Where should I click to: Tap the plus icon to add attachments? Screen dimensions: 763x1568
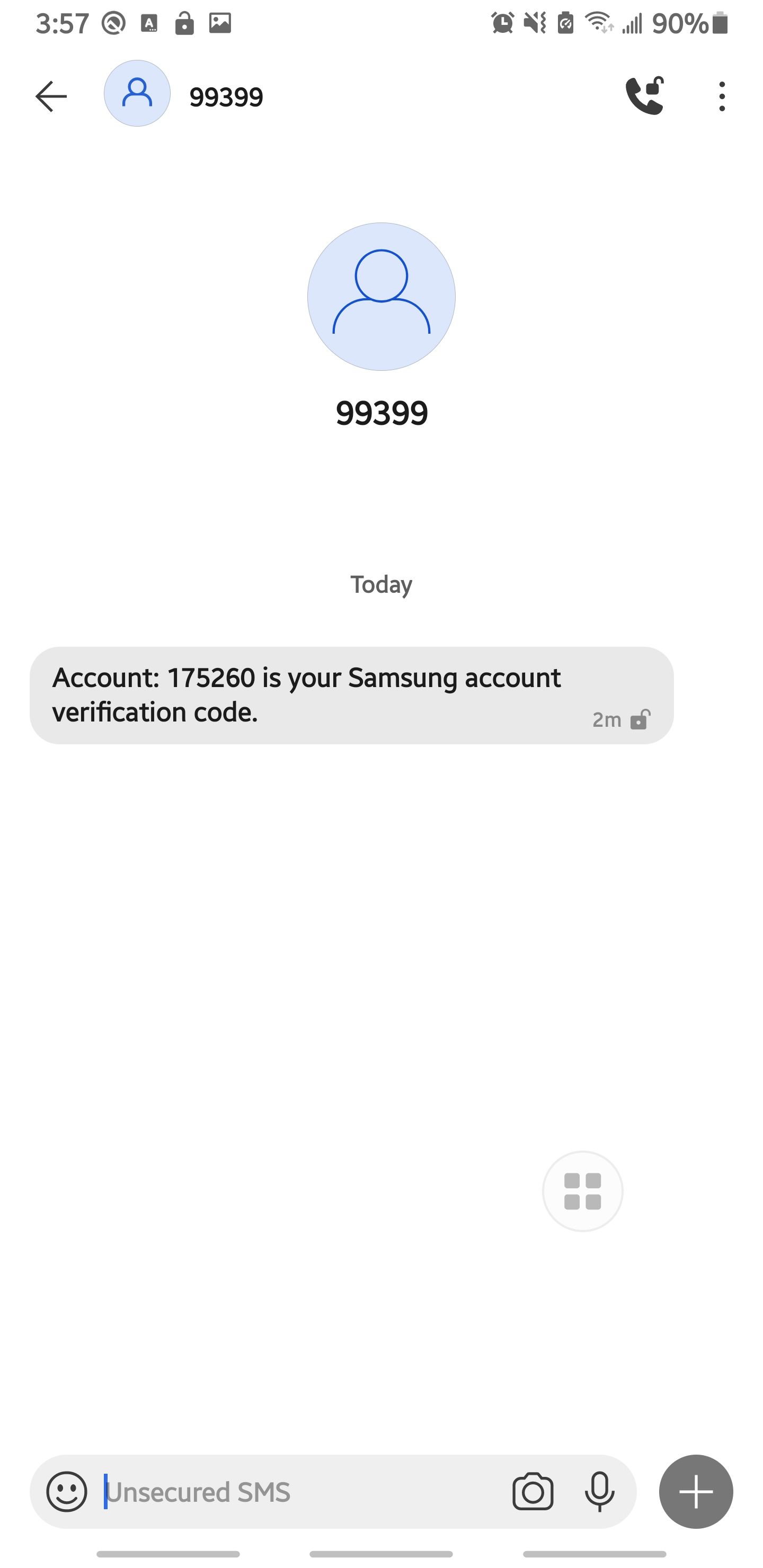tap(696, 1491)
